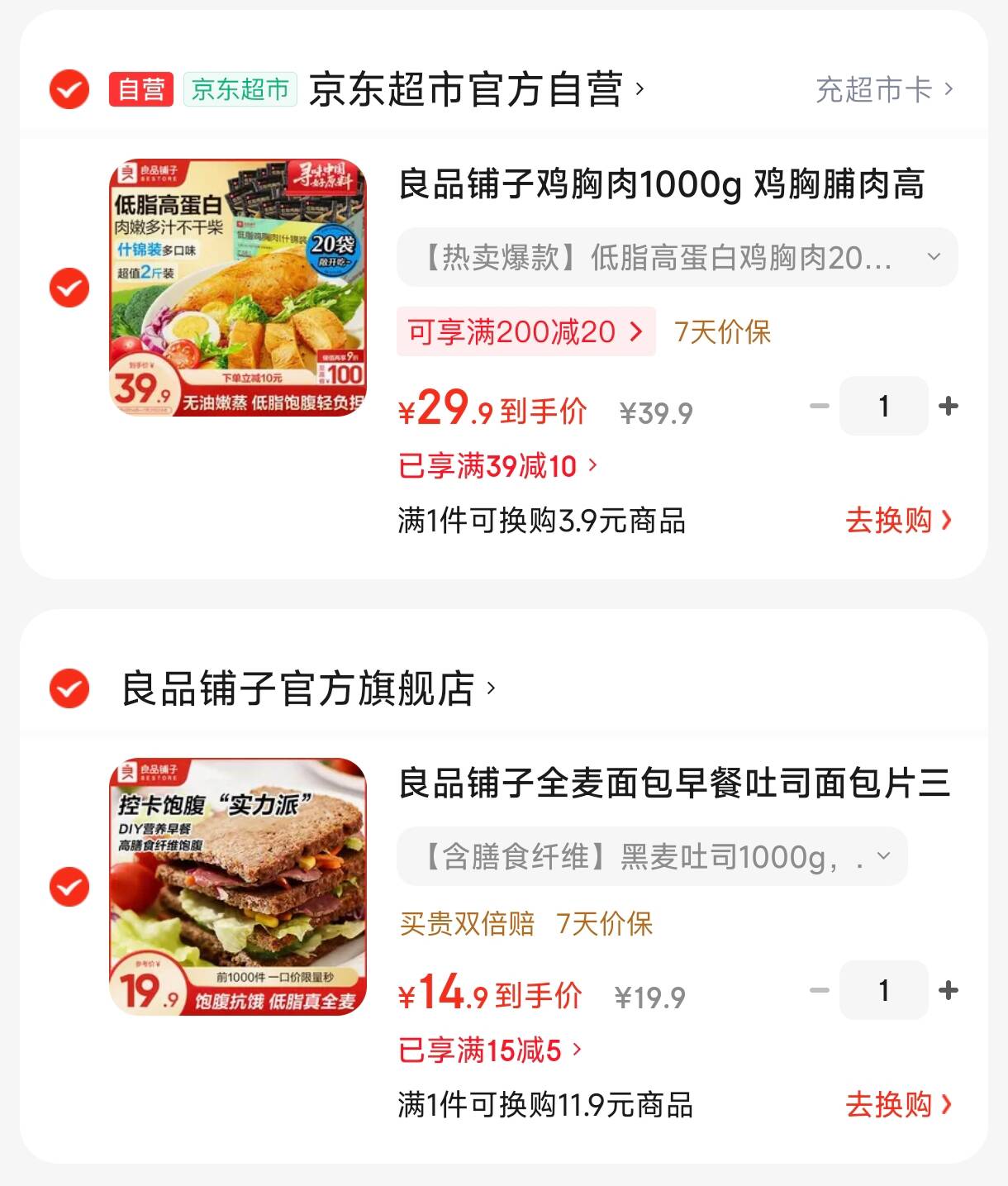Expand the 低脂高蛋白鸡胸肉 variant dropdown
This screenshot has width=1008, height=1186.
point(677,258)
